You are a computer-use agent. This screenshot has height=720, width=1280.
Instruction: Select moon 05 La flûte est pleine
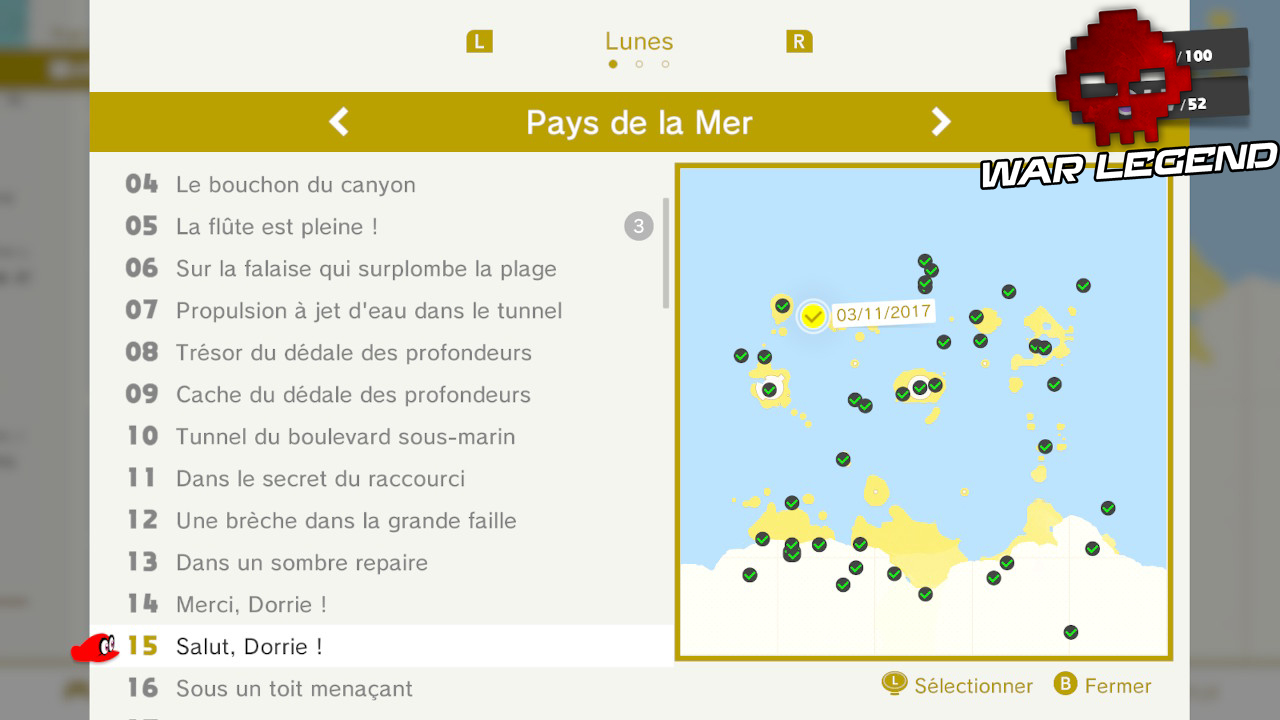coord(277,227)
